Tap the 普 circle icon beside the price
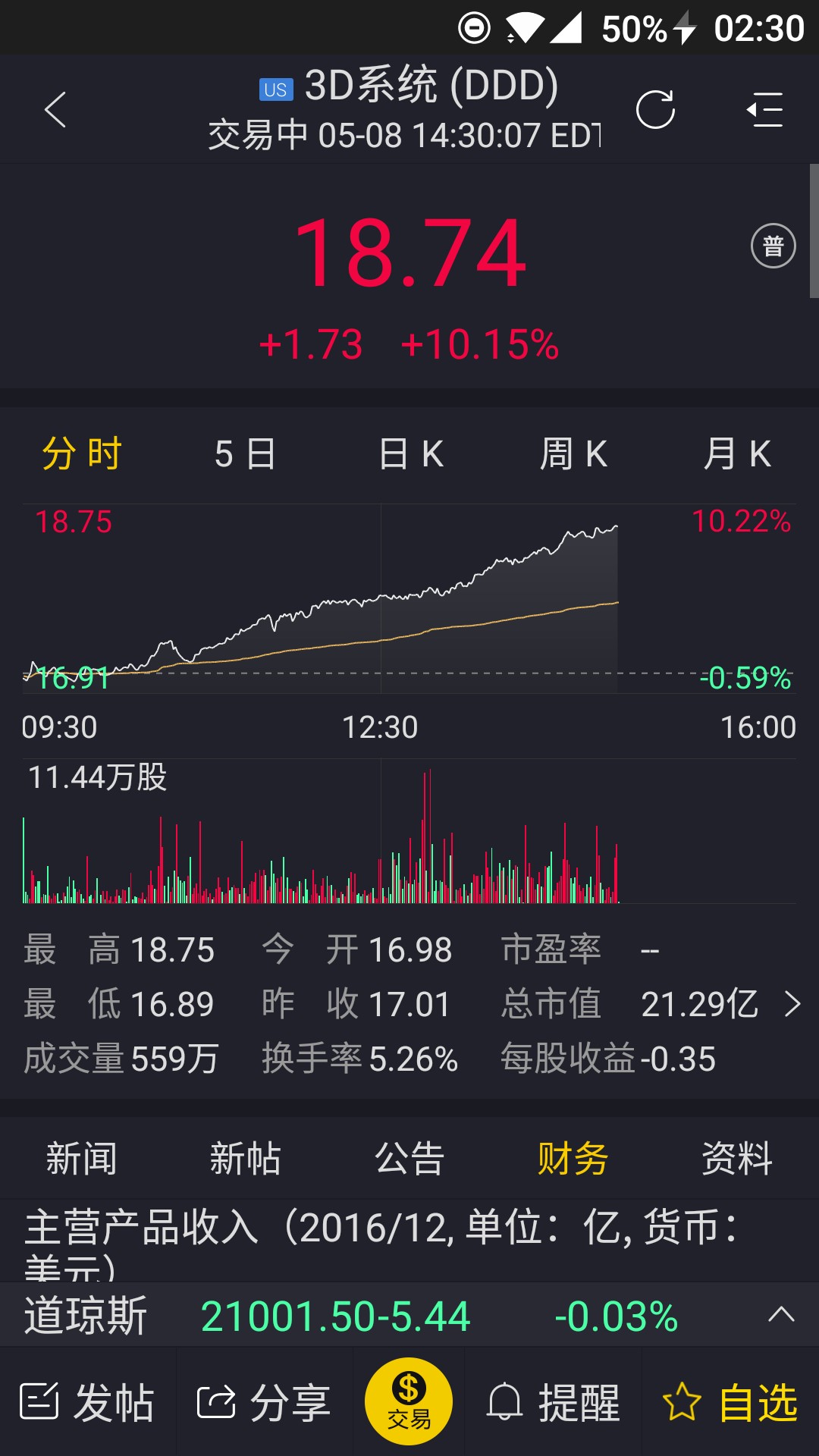 click(773, 246)
